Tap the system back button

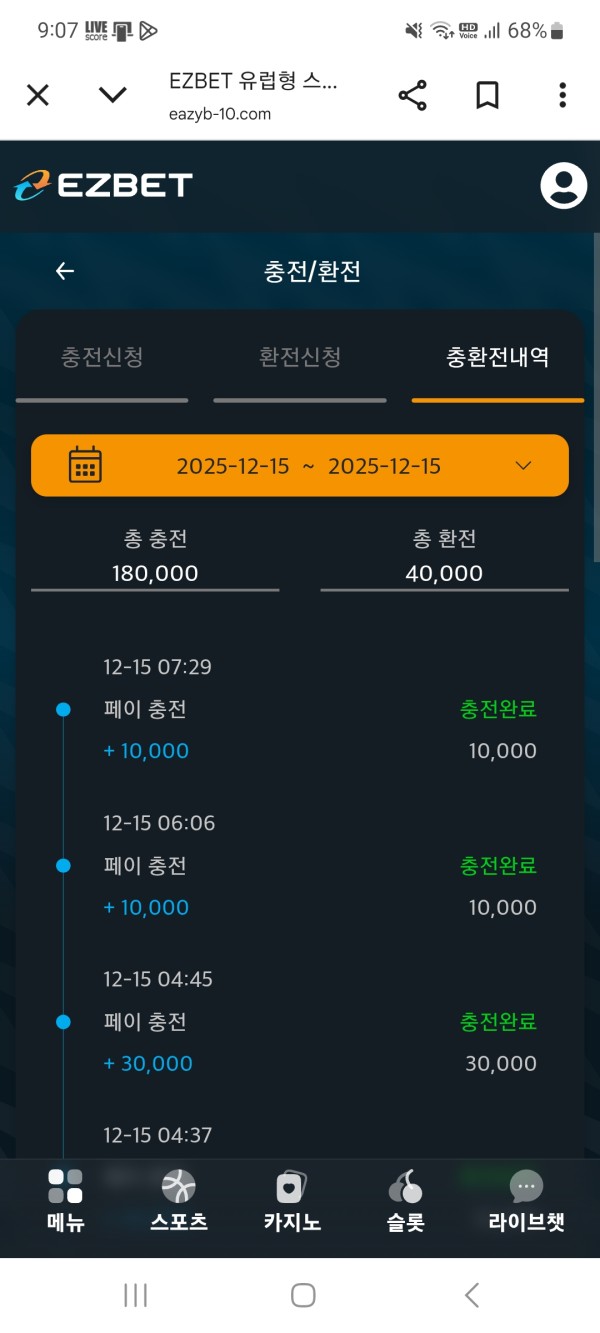(x=472, y=1296)
